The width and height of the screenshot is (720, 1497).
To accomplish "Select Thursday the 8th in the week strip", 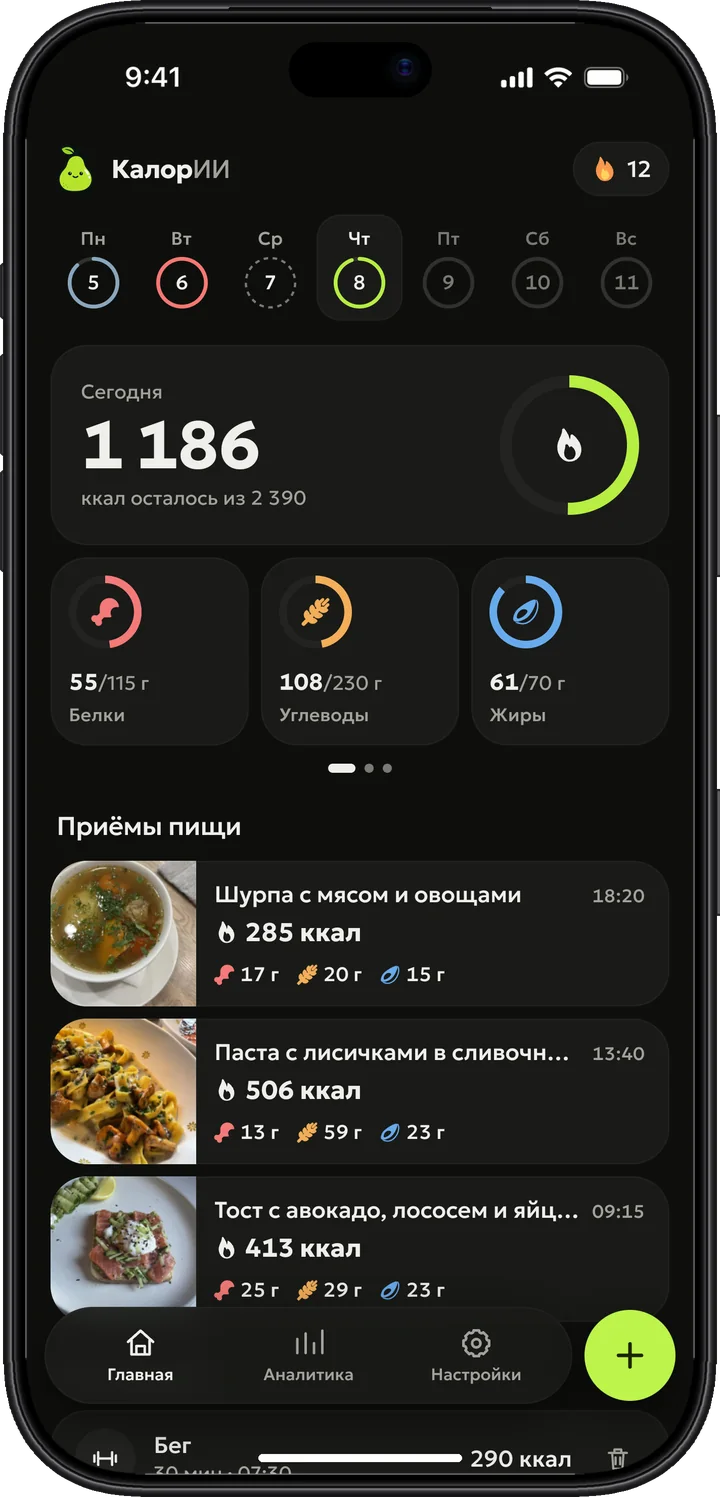I will click(x=359, y=268).
